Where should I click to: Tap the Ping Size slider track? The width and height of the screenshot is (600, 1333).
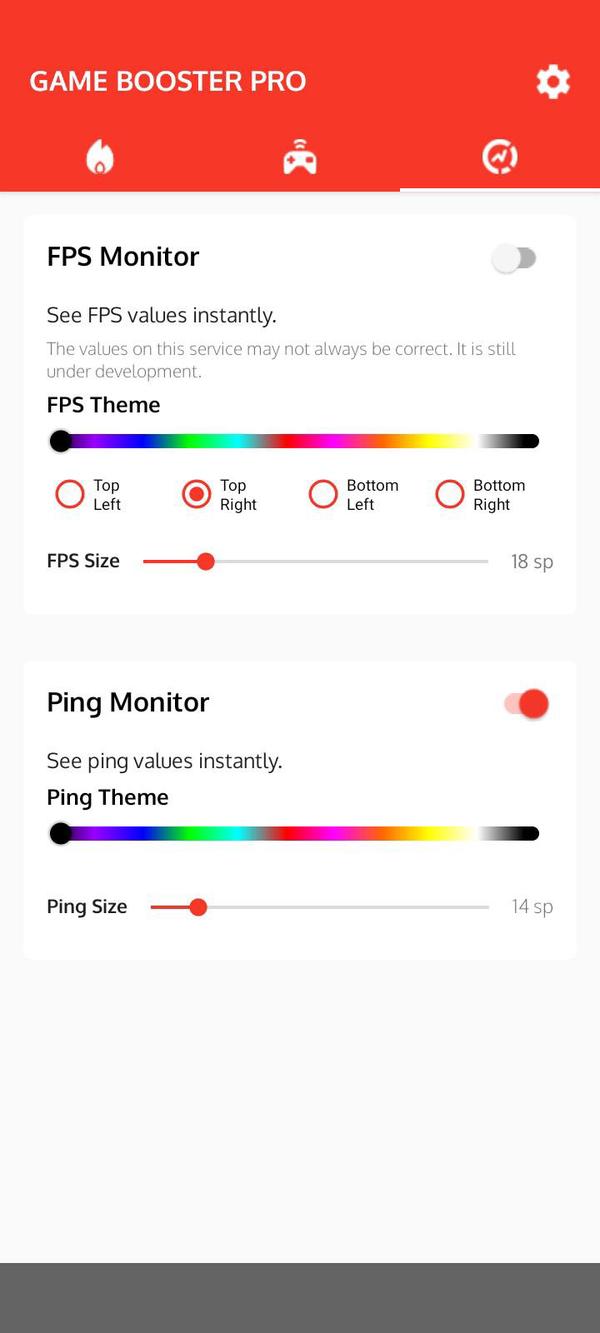pos(320,907)
